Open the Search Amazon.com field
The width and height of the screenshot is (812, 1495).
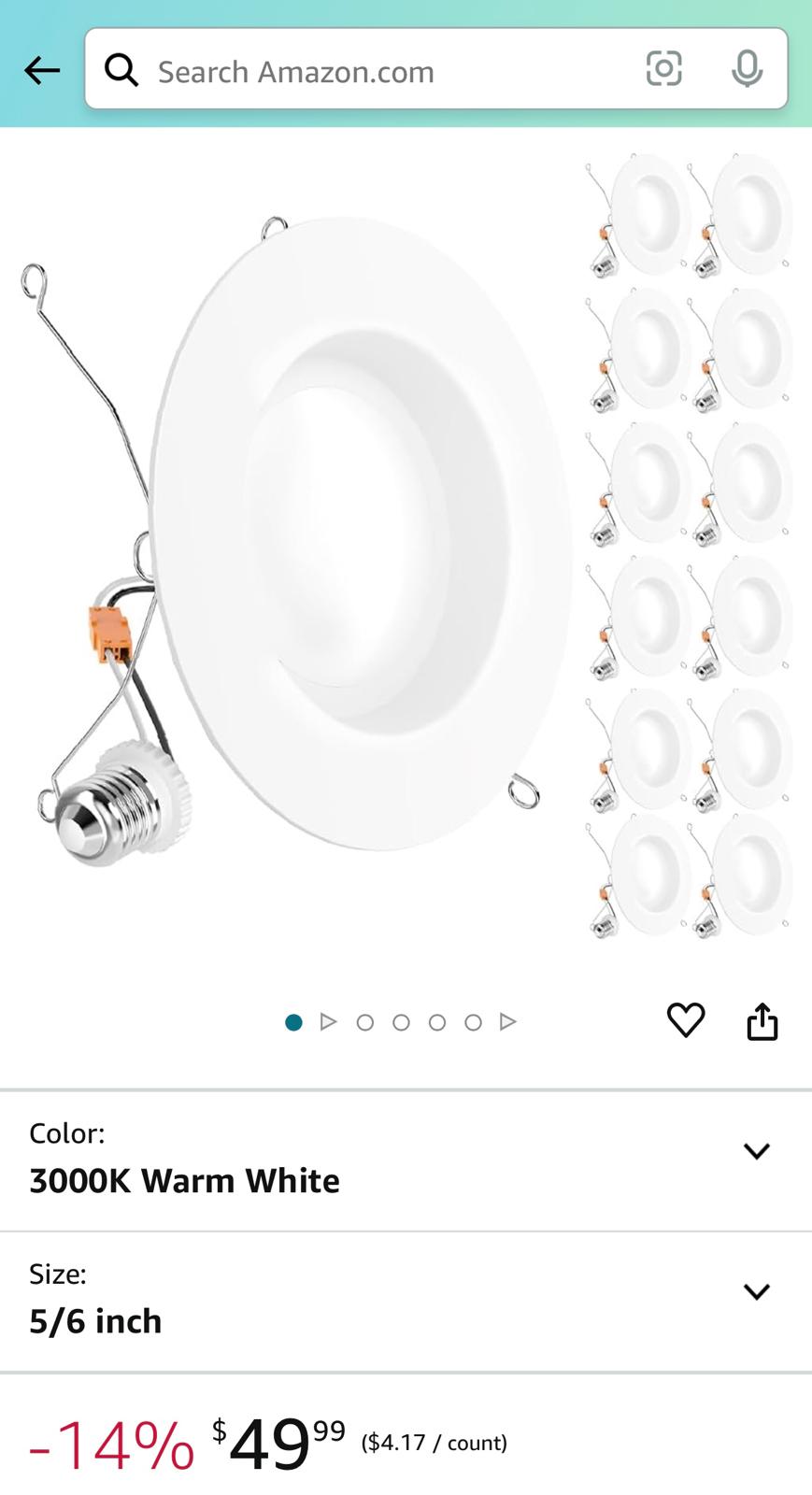[374, 71]
